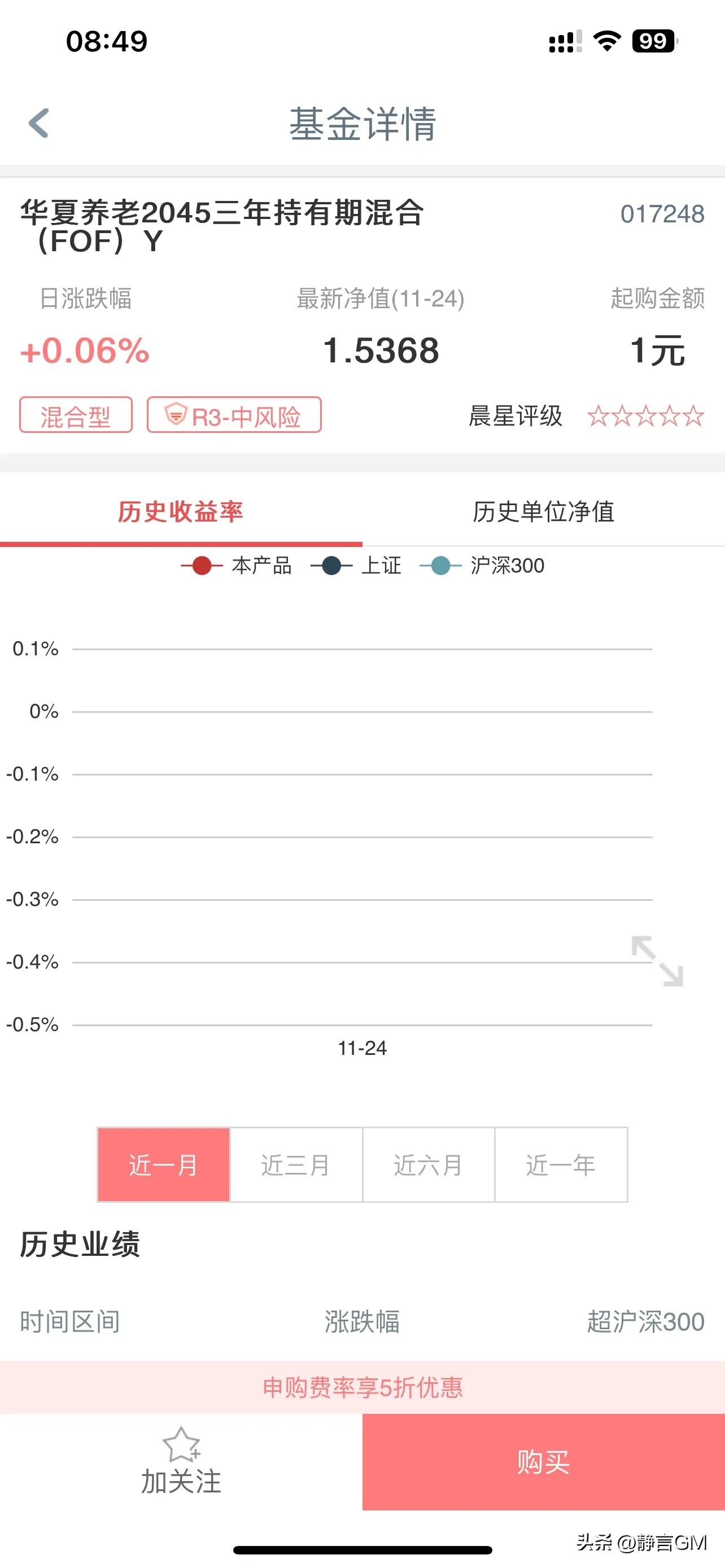The height and width of the screenshot is (1568, 725).
Task: Open the 晨星评级 rating details
Action: click(518, 417)
